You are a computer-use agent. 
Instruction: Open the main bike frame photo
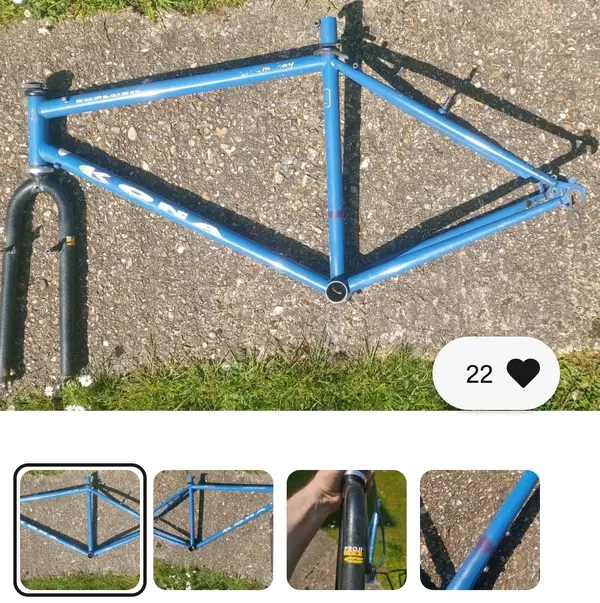pos(300,190)
